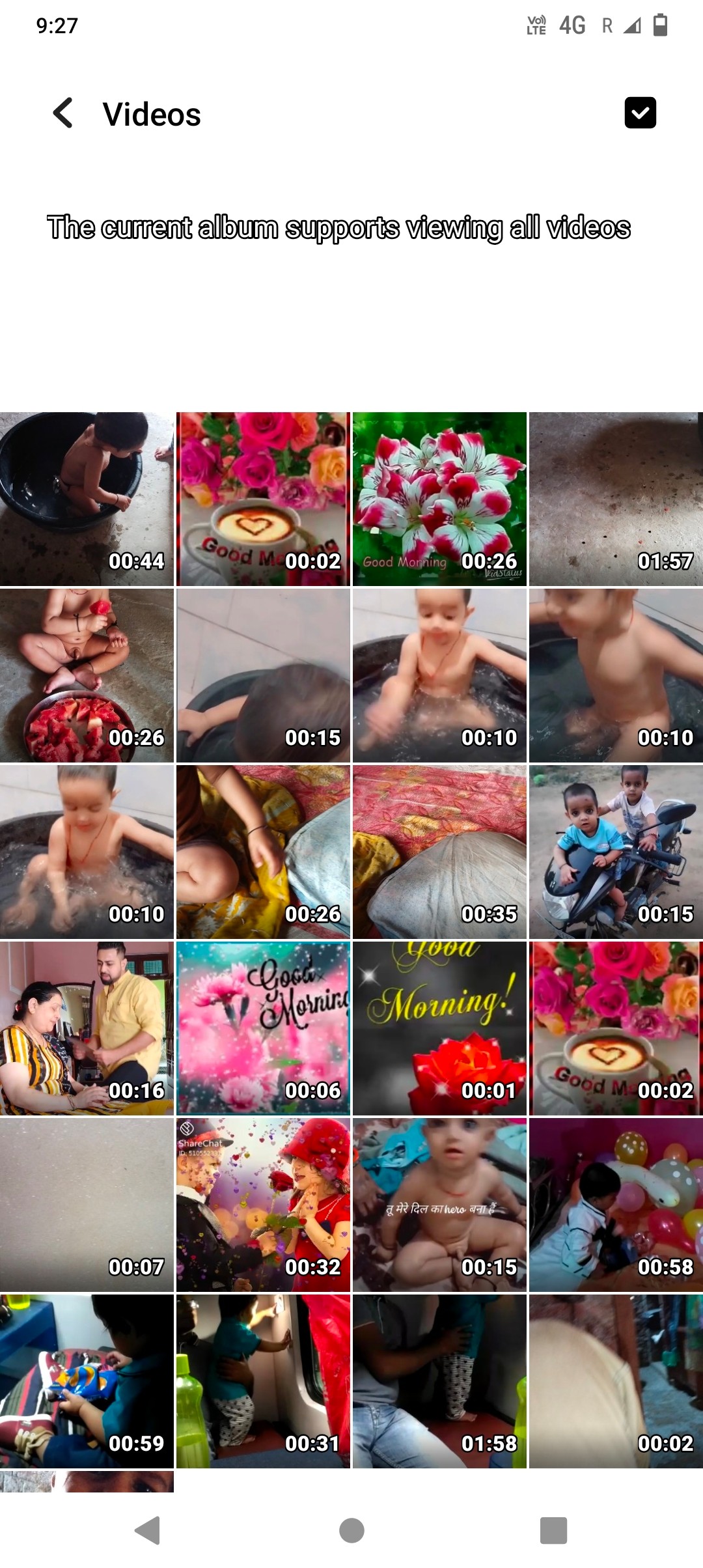Open recent apps overview
This screenshot has width=703, height=1568.
tap(554, 1530)
